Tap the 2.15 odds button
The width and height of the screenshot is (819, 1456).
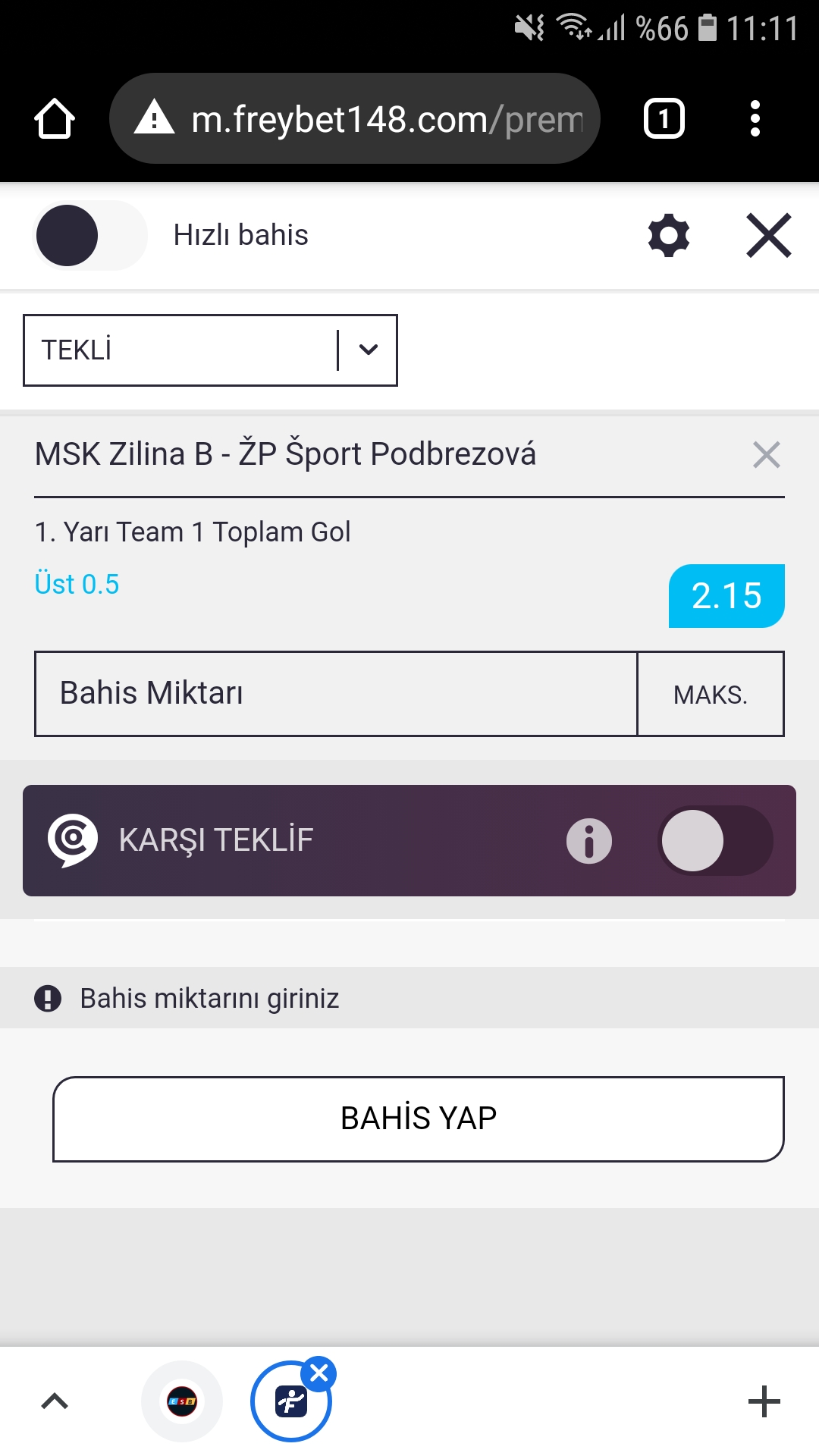coord(726,596)
